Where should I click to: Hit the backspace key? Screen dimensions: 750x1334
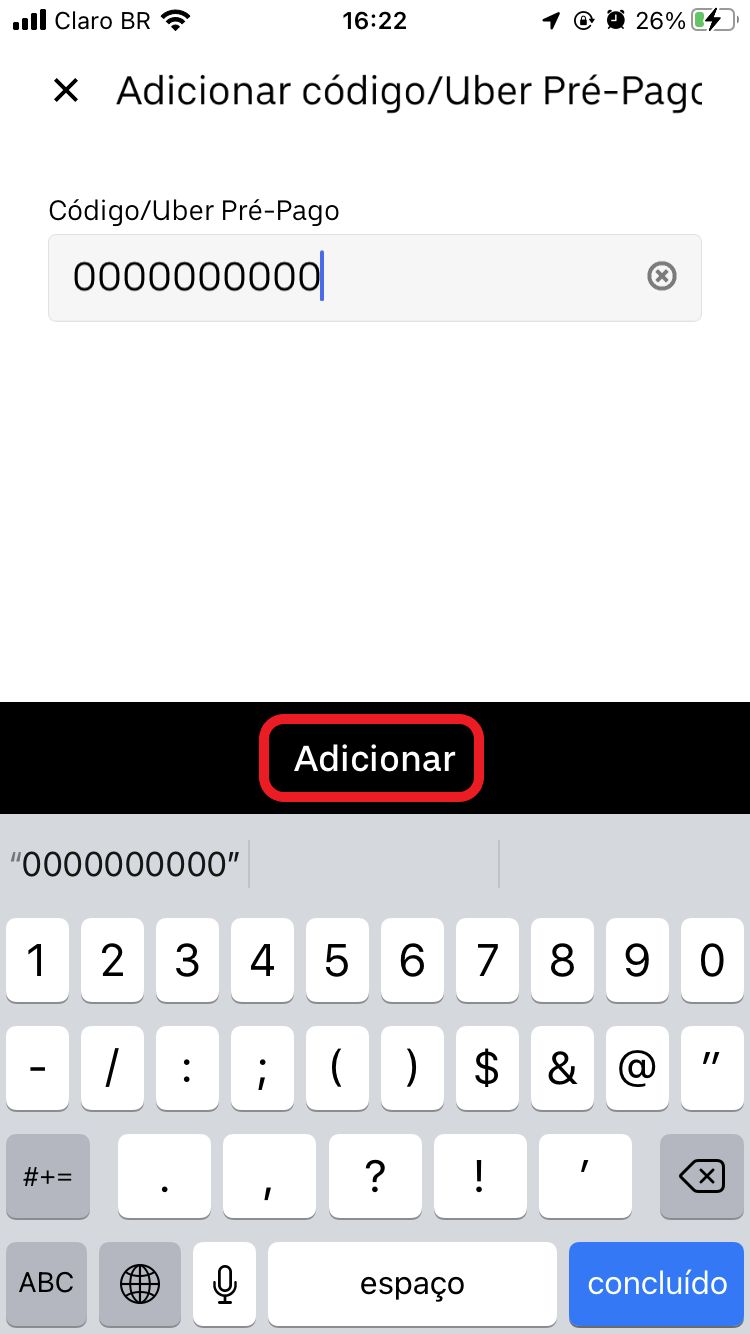coord(702,1176)
